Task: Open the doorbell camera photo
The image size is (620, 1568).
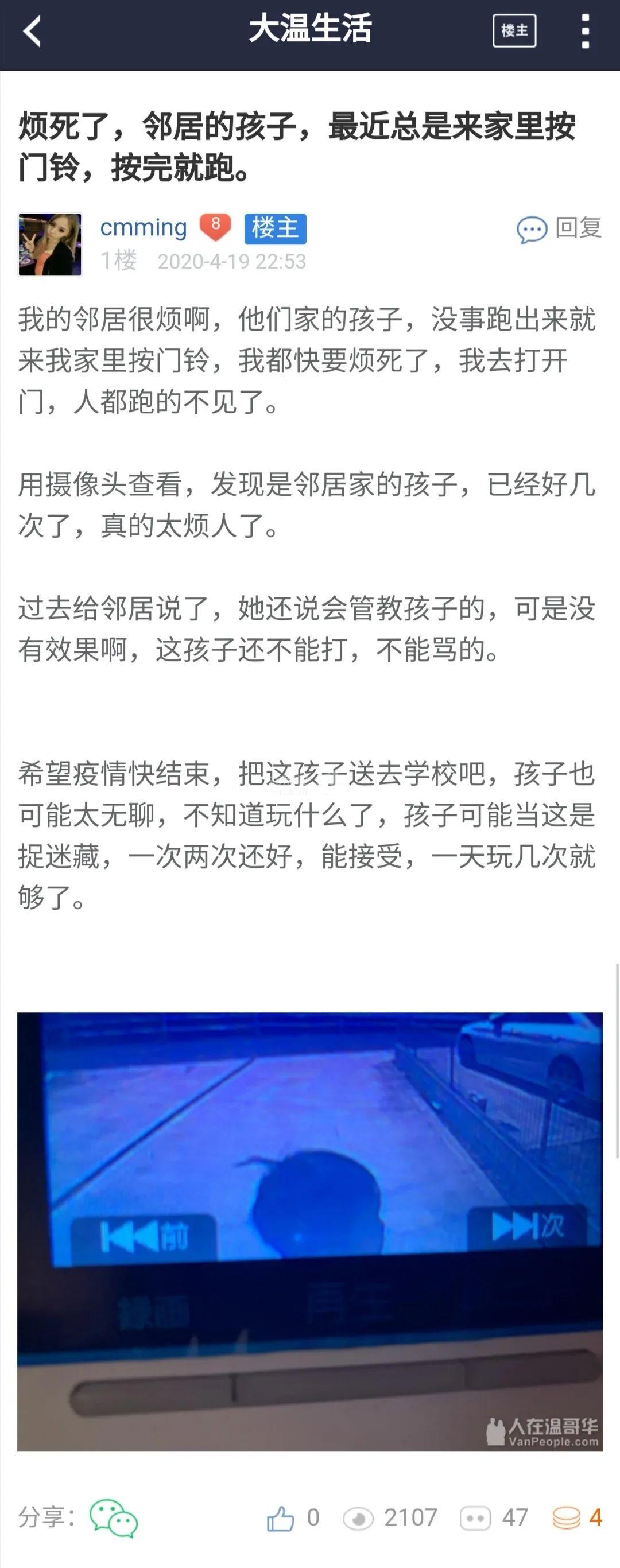Action: pyautogui.click(x=309, y=1232)
